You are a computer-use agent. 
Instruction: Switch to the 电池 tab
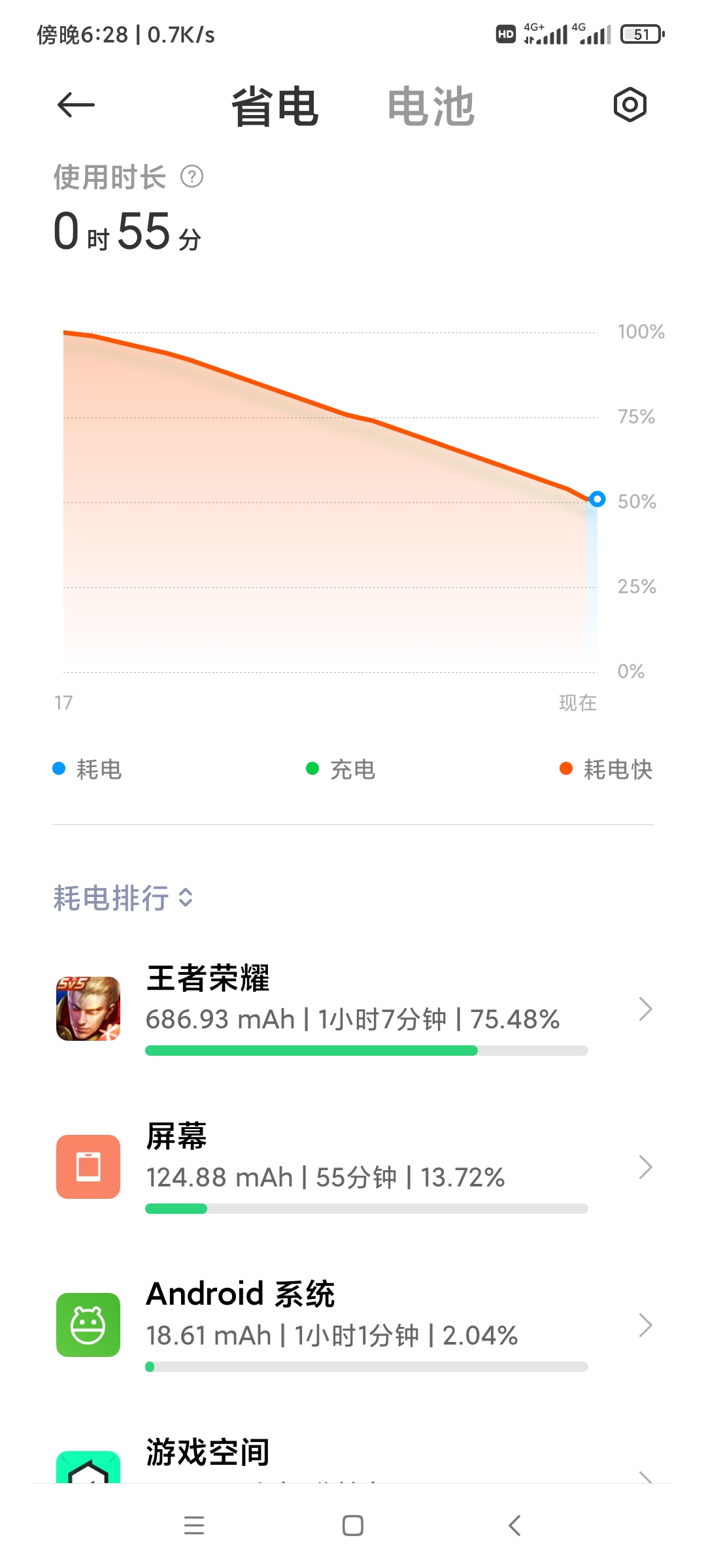point(431,106)
